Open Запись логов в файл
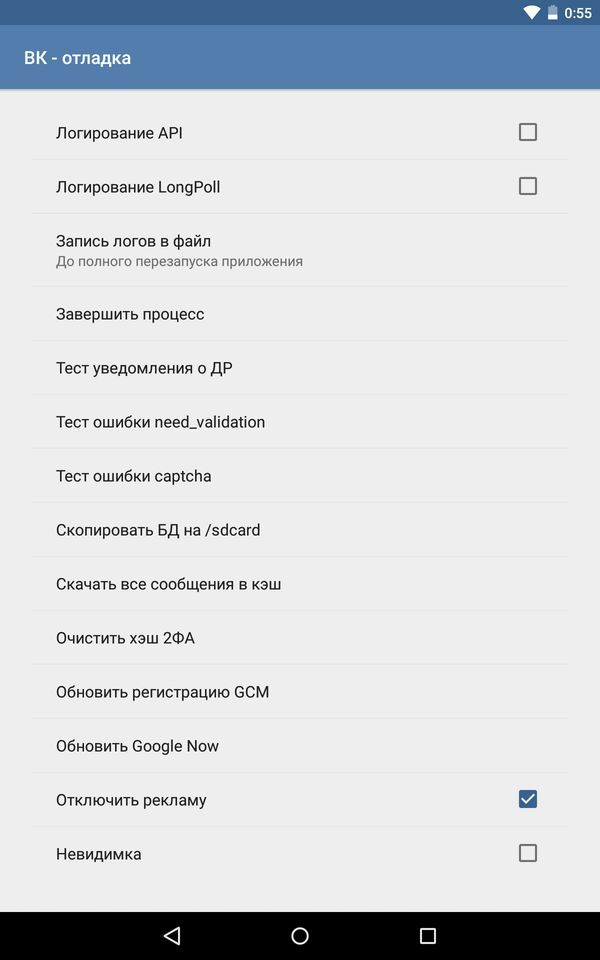 coord(300,250)
